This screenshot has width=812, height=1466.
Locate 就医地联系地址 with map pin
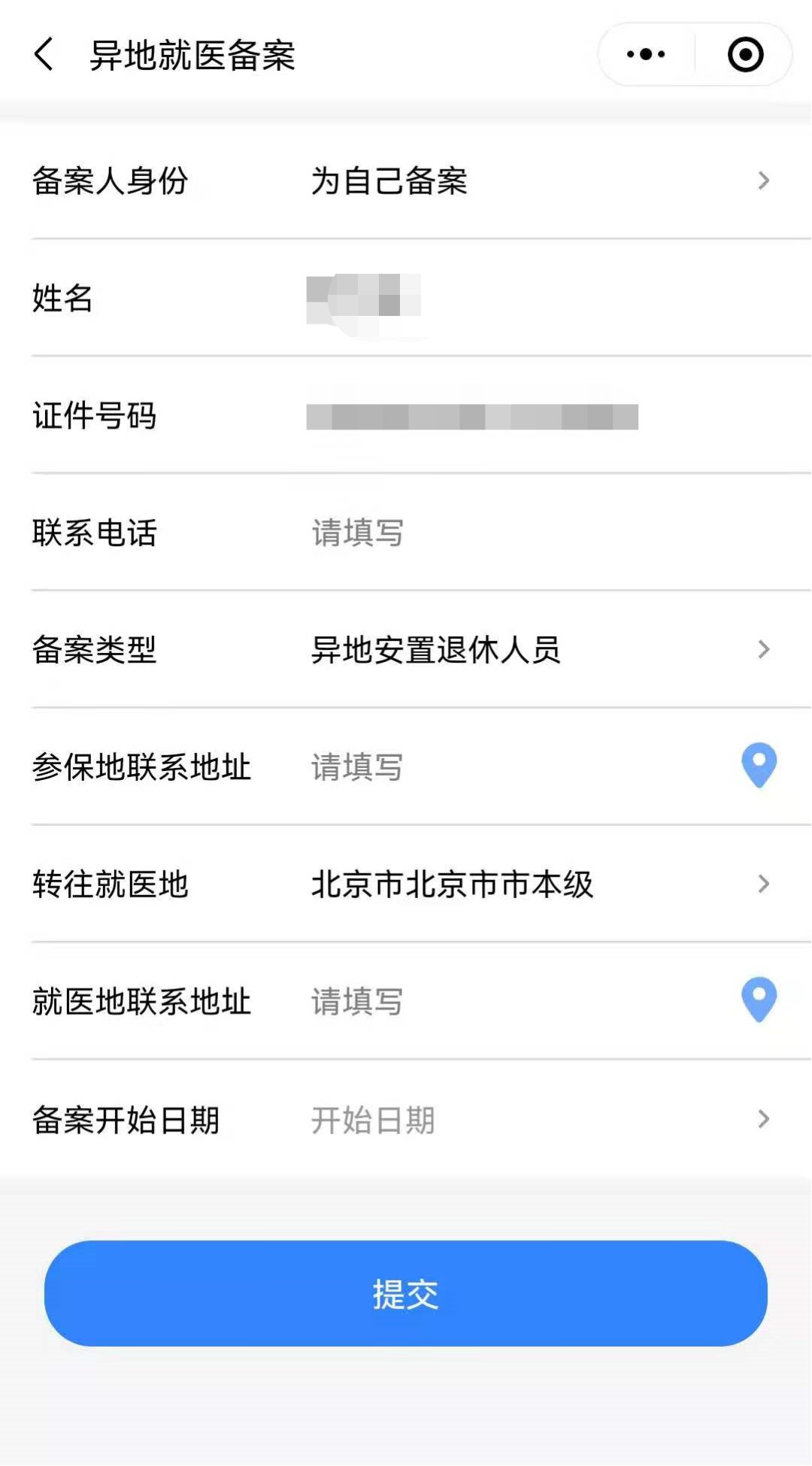[x=759, y=1000]
